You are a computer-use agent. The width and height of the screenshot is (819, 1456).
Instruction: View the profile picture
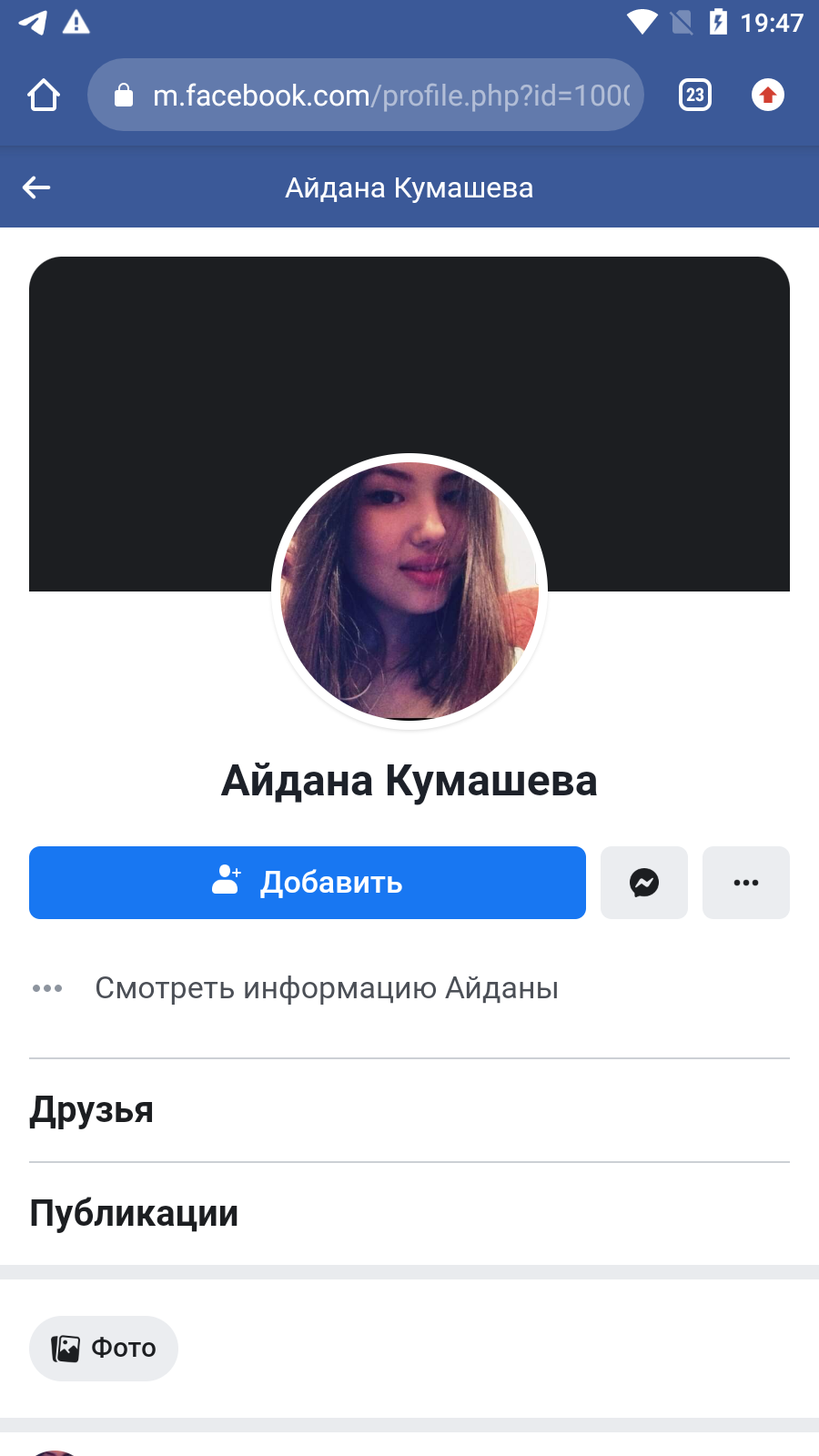(409, 591)
